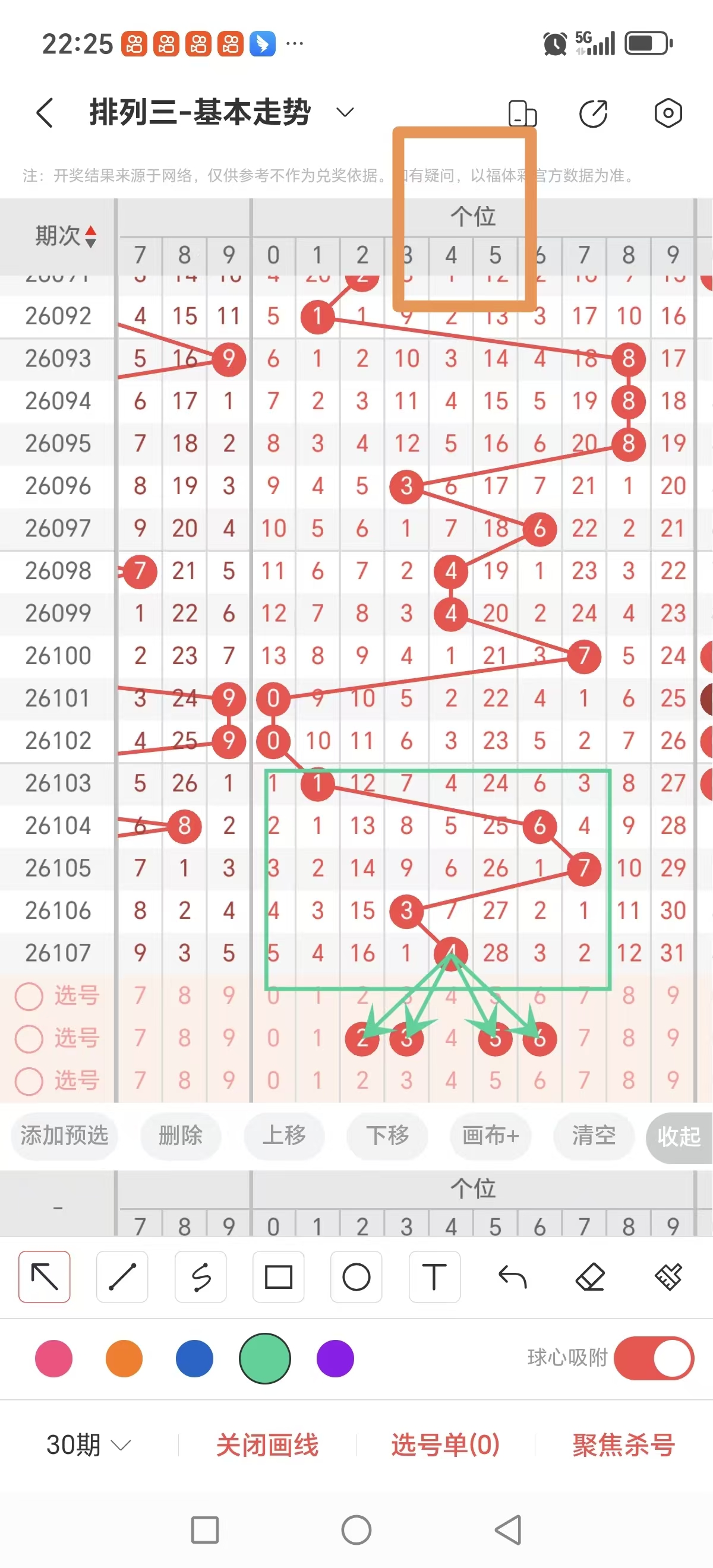
Task: Tap the Android home navigation circle
Action: [x=356, y=1529]
